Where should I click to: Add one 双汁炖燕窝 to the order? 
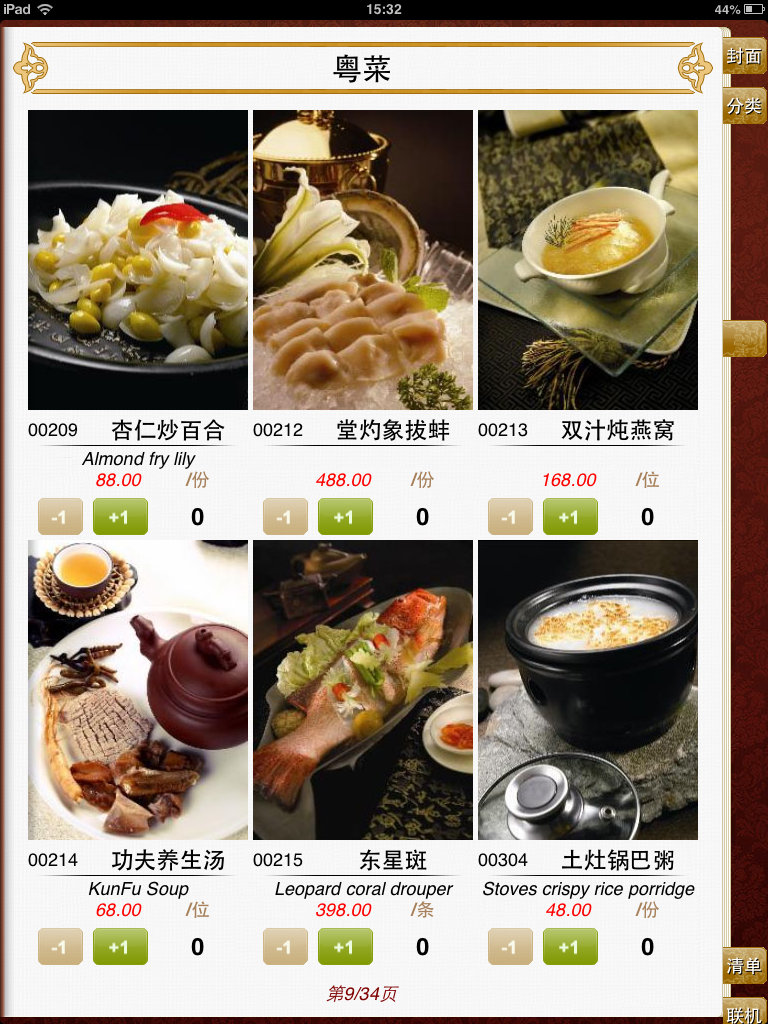coord(570,517)
